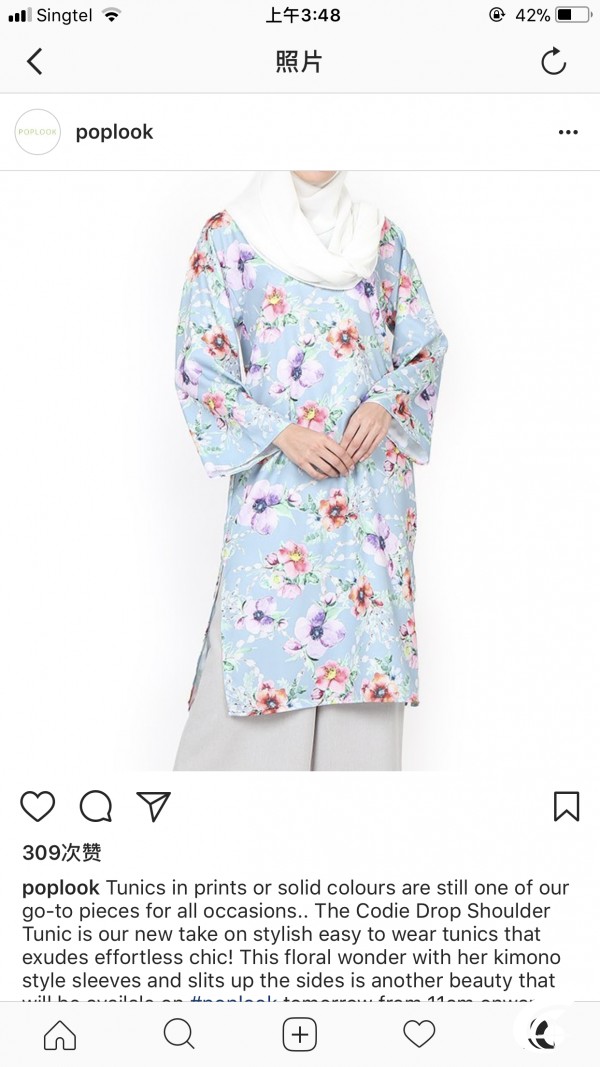Open the three-dot post options menu
Viewport: 600px width, 1067px height.
[568, 132]
